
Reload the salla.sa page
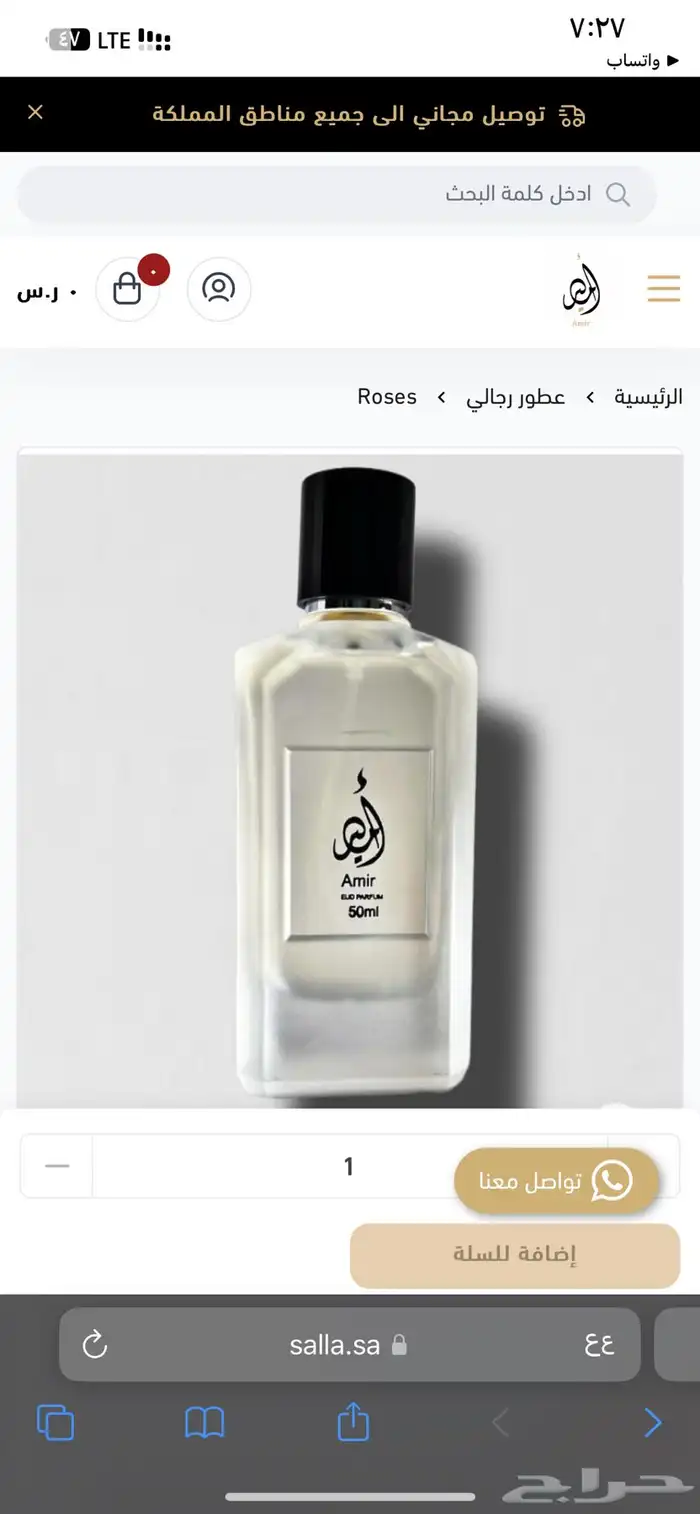(95, 1345)
